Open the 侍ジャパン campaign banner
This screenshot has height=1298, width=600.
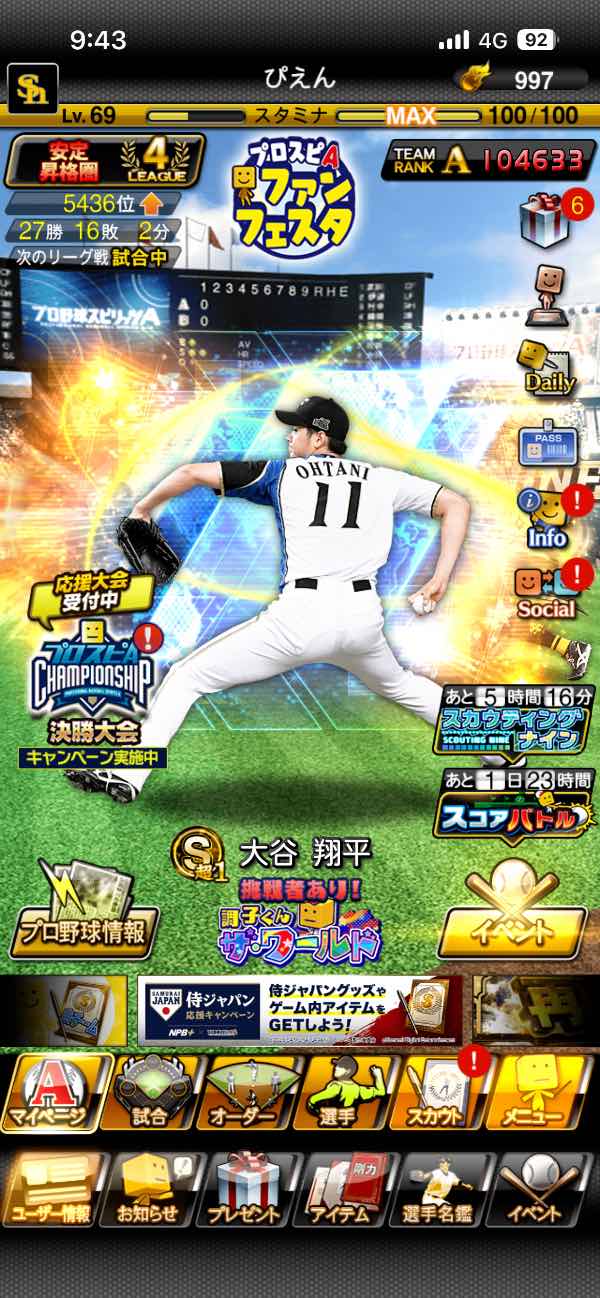click(x=299, y=1010)
